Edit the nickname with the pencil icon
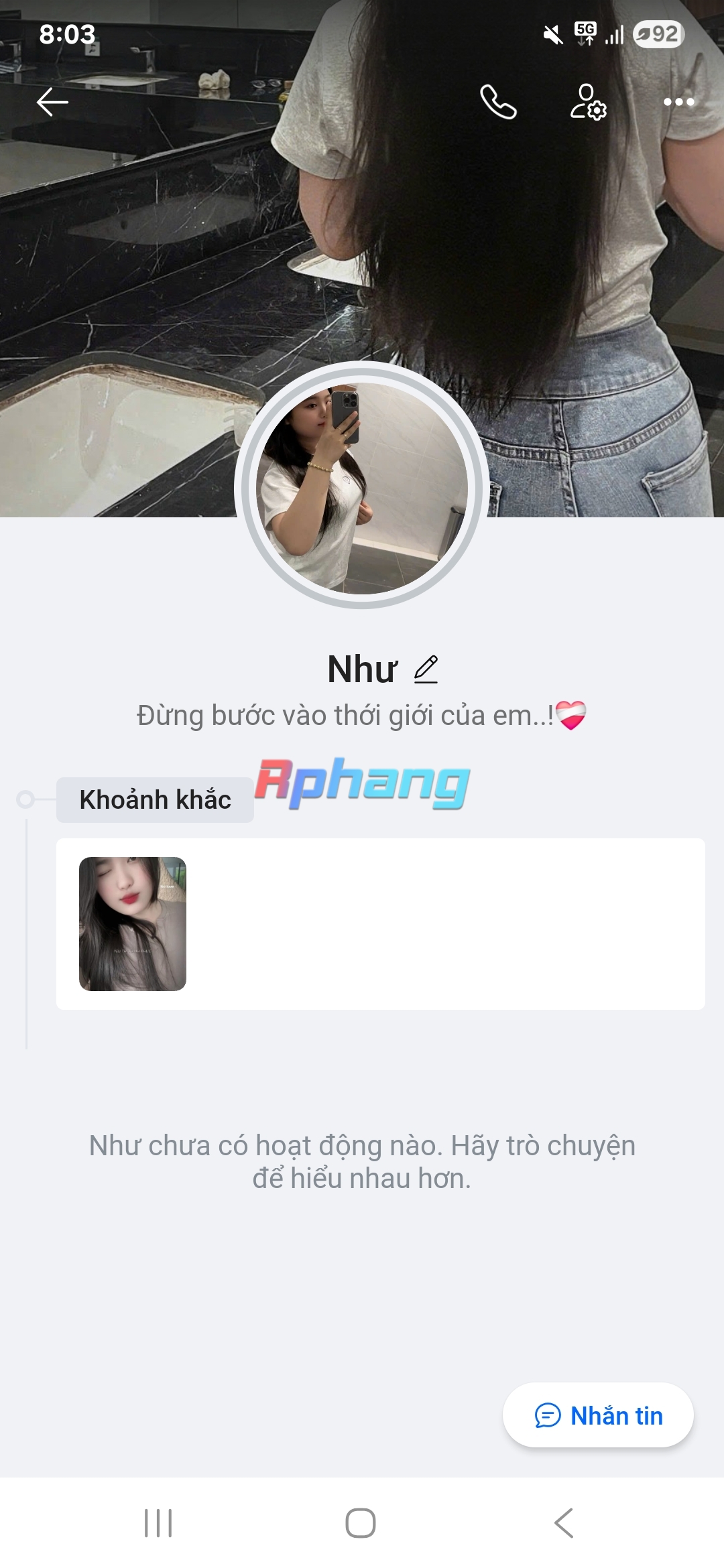The height and width of the screenshot is (1568, 724). pos(426,669)
